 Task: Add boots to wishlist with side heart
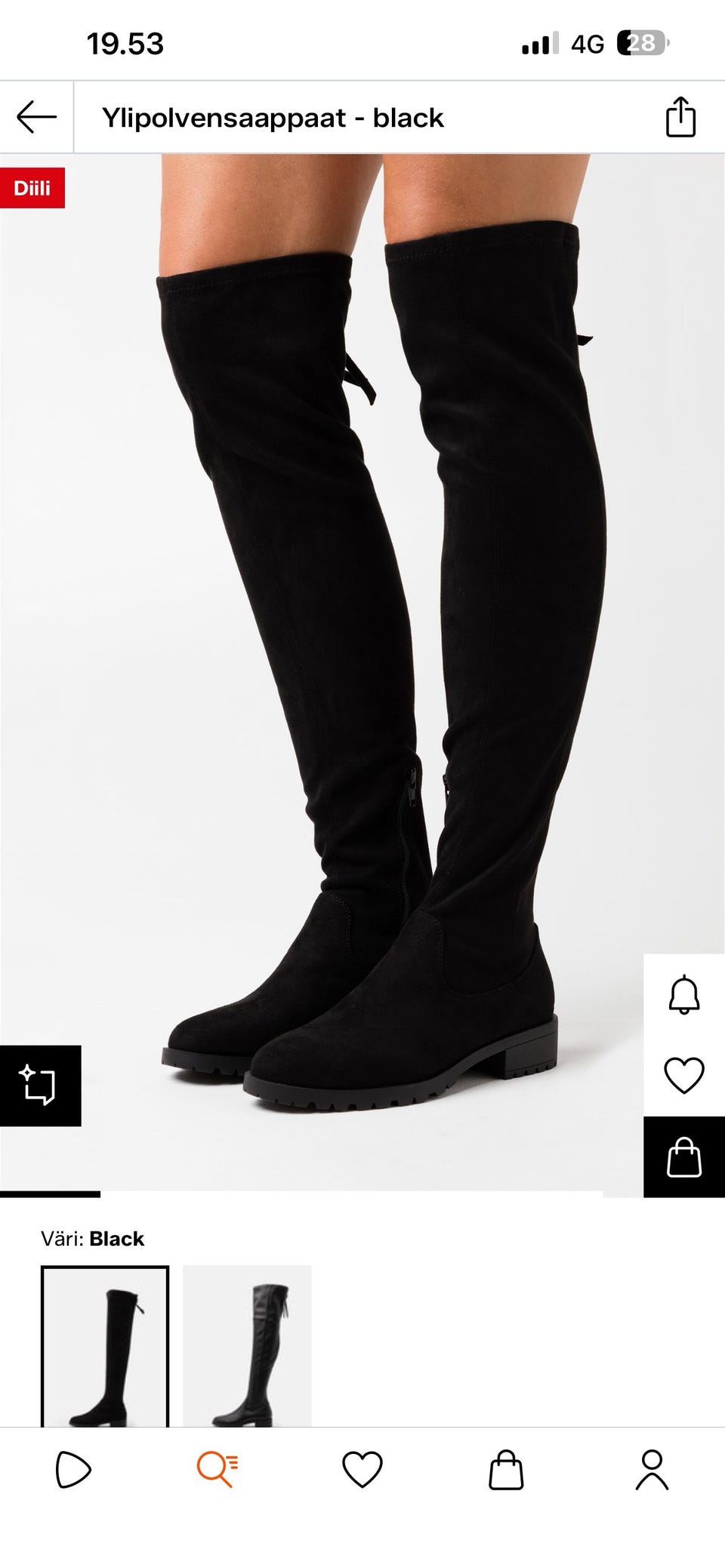pos(684,1075)
